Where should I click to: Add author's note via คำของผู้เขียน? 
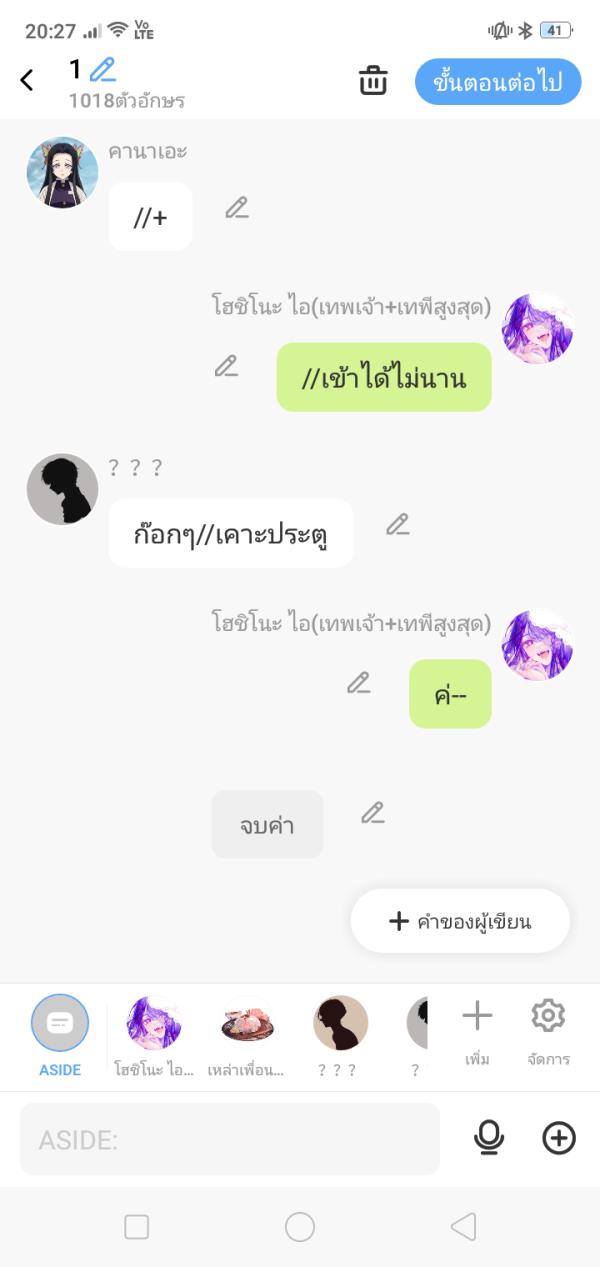point(460,921)
